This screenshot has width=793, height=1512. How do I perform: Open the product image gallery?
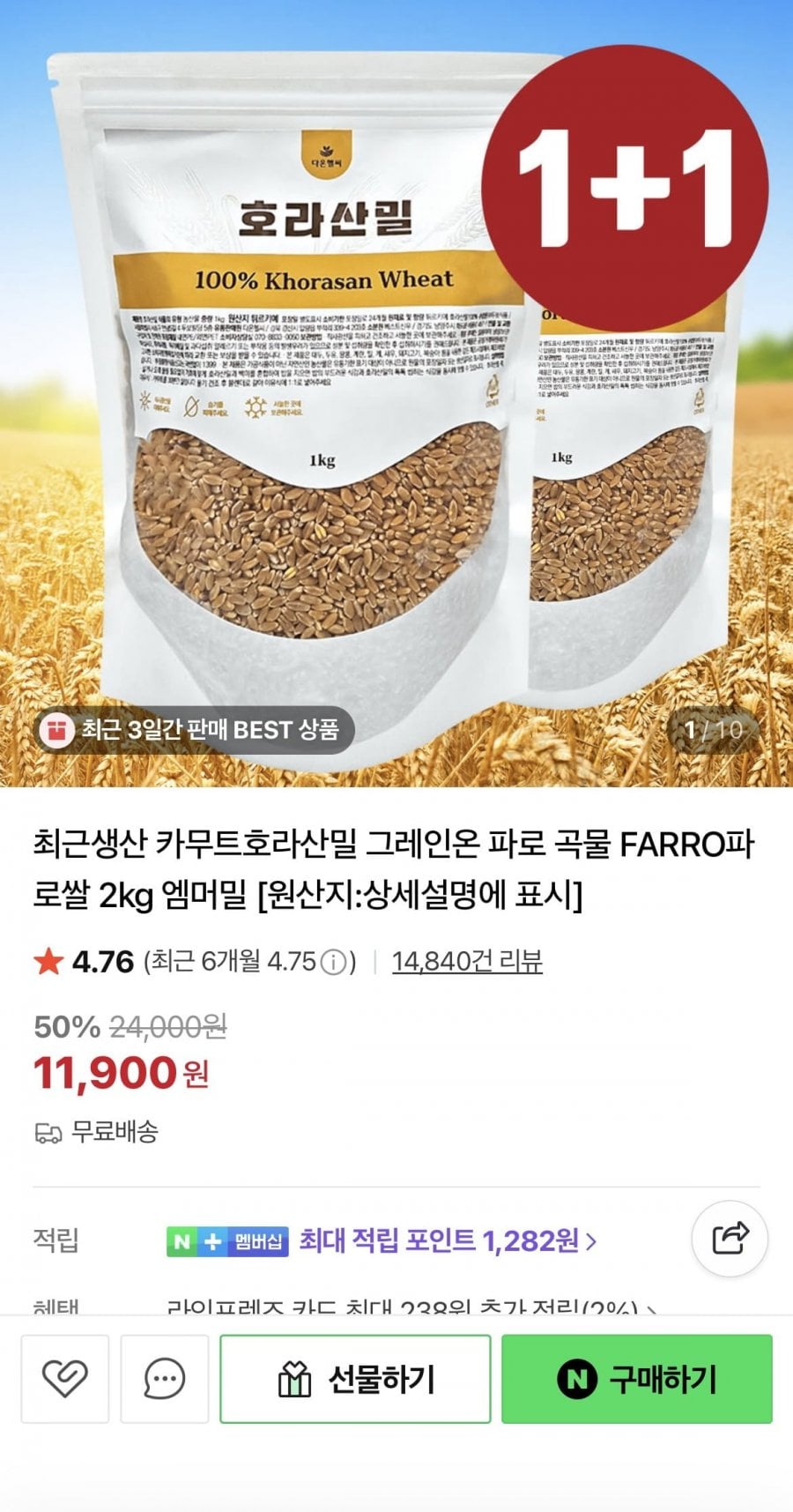(x=396, y=397)
